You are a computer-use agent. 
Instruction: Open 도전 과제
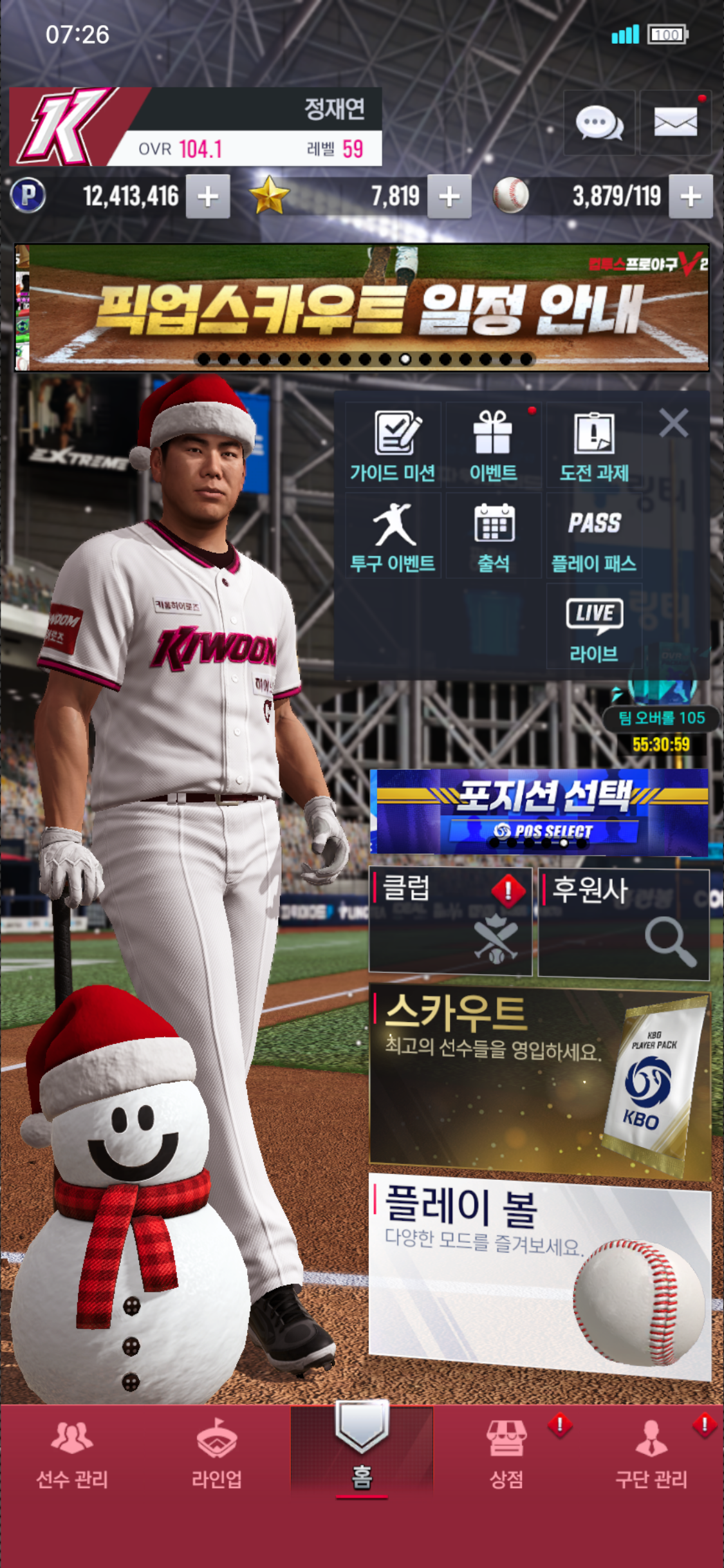(x=593, y=445)
